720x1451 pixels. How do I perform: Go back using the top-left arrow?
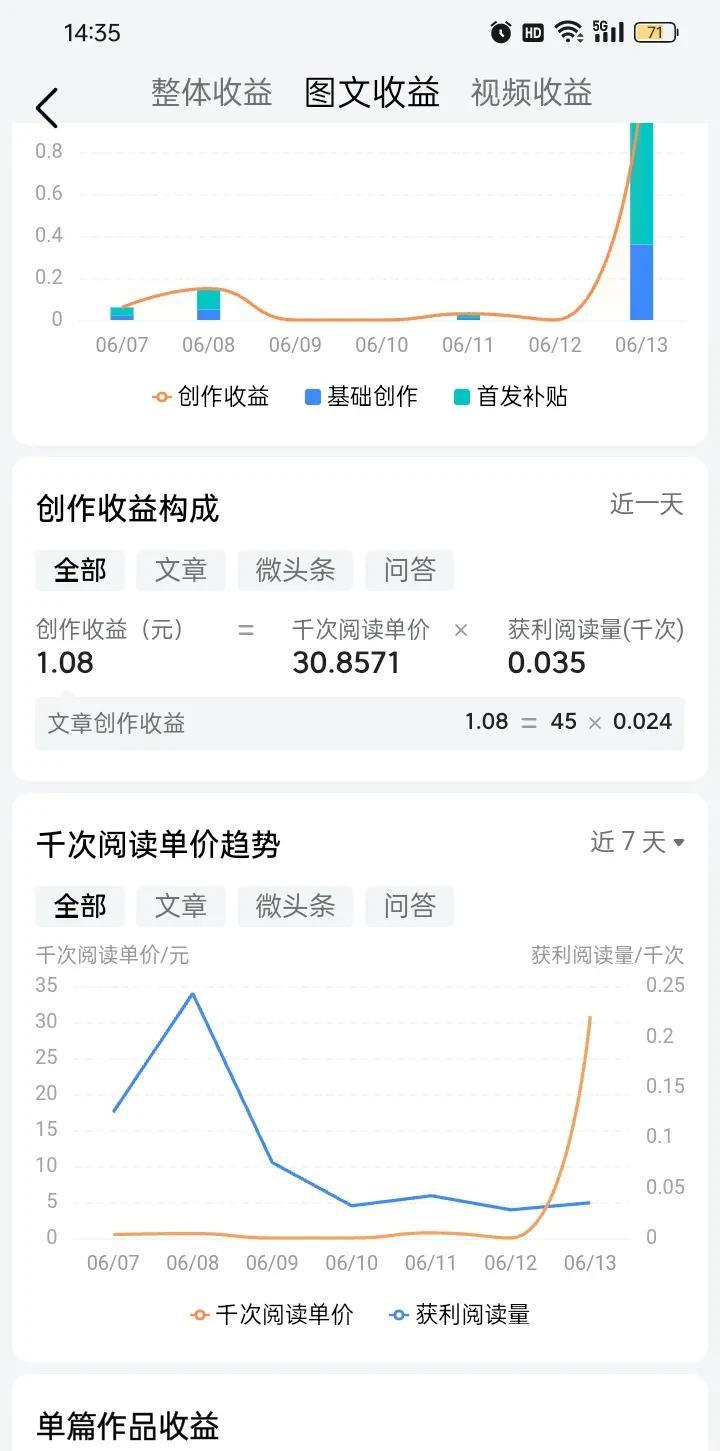pyautogui.click(x=47, y=107)
